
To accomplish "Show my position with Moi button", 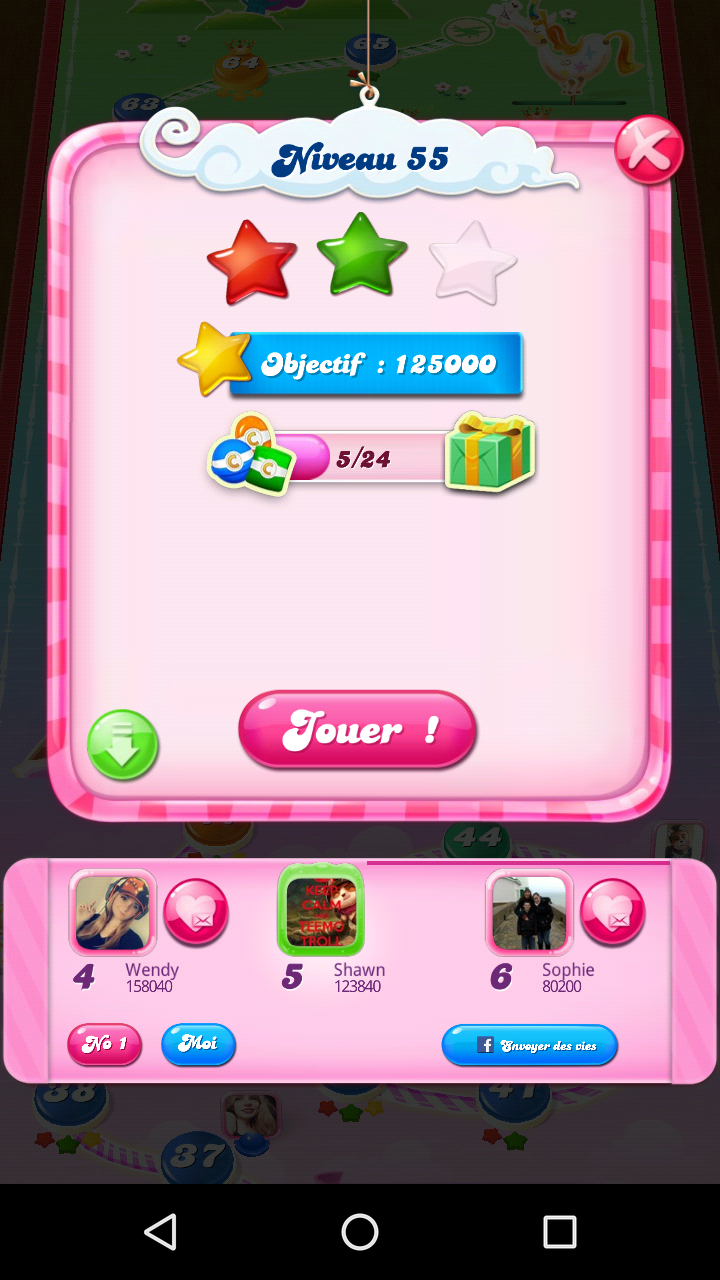I will pos(198,1044).
